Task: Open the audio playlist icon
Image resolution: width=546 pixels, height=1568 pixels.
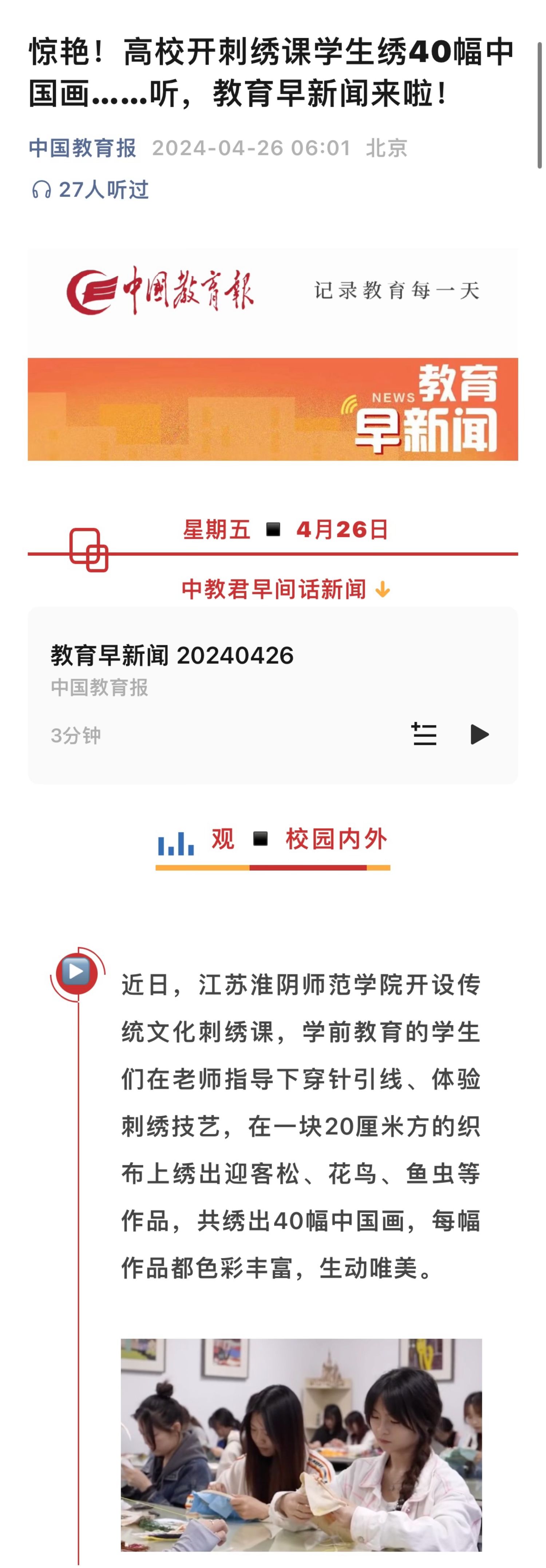Action: [x=424, y=734]
